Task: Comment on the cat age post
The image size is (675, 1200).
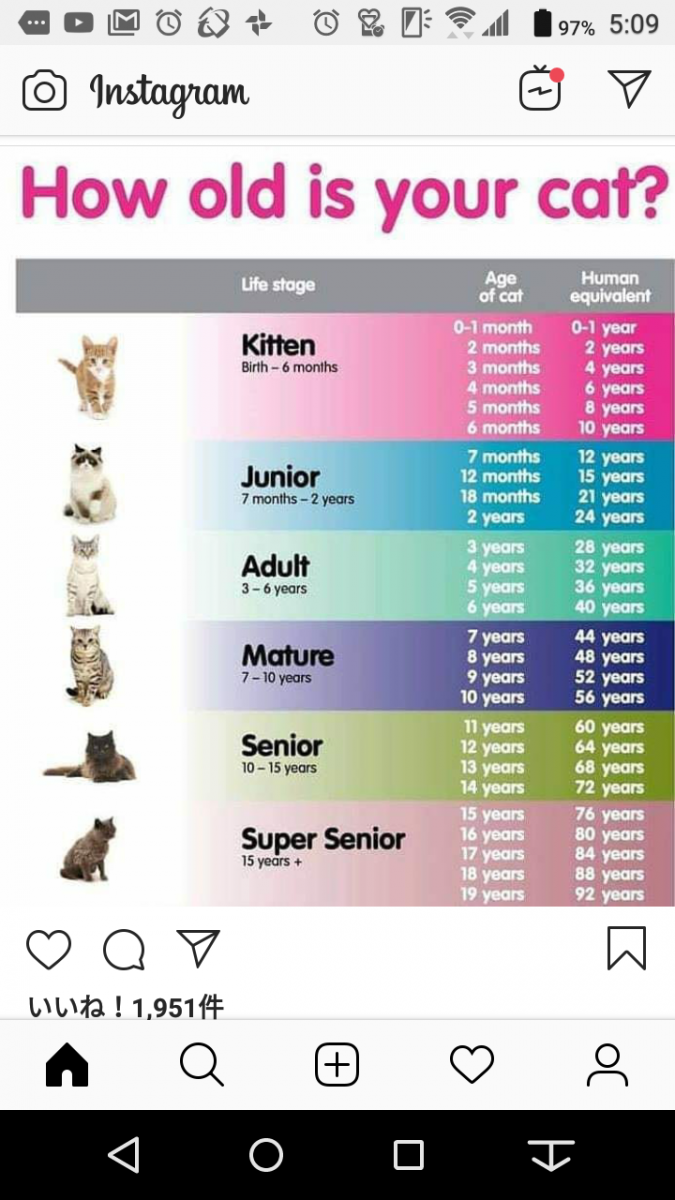Action: [x=124, y=949]
